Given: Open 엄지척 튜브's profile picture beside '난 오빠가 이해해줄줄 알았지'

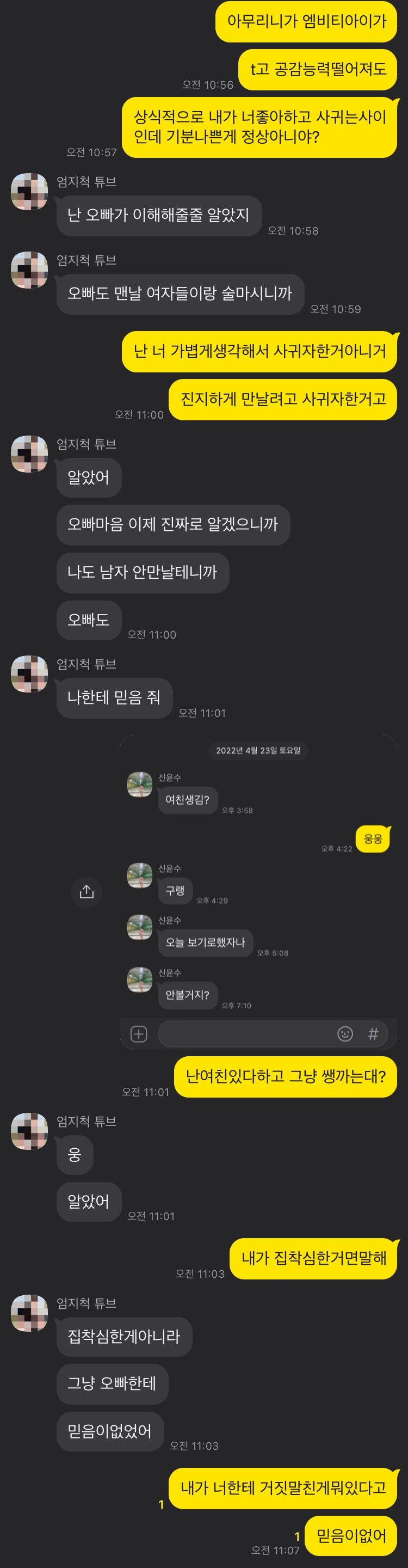Looking at the screenshot, I should [x=29, y=191].
